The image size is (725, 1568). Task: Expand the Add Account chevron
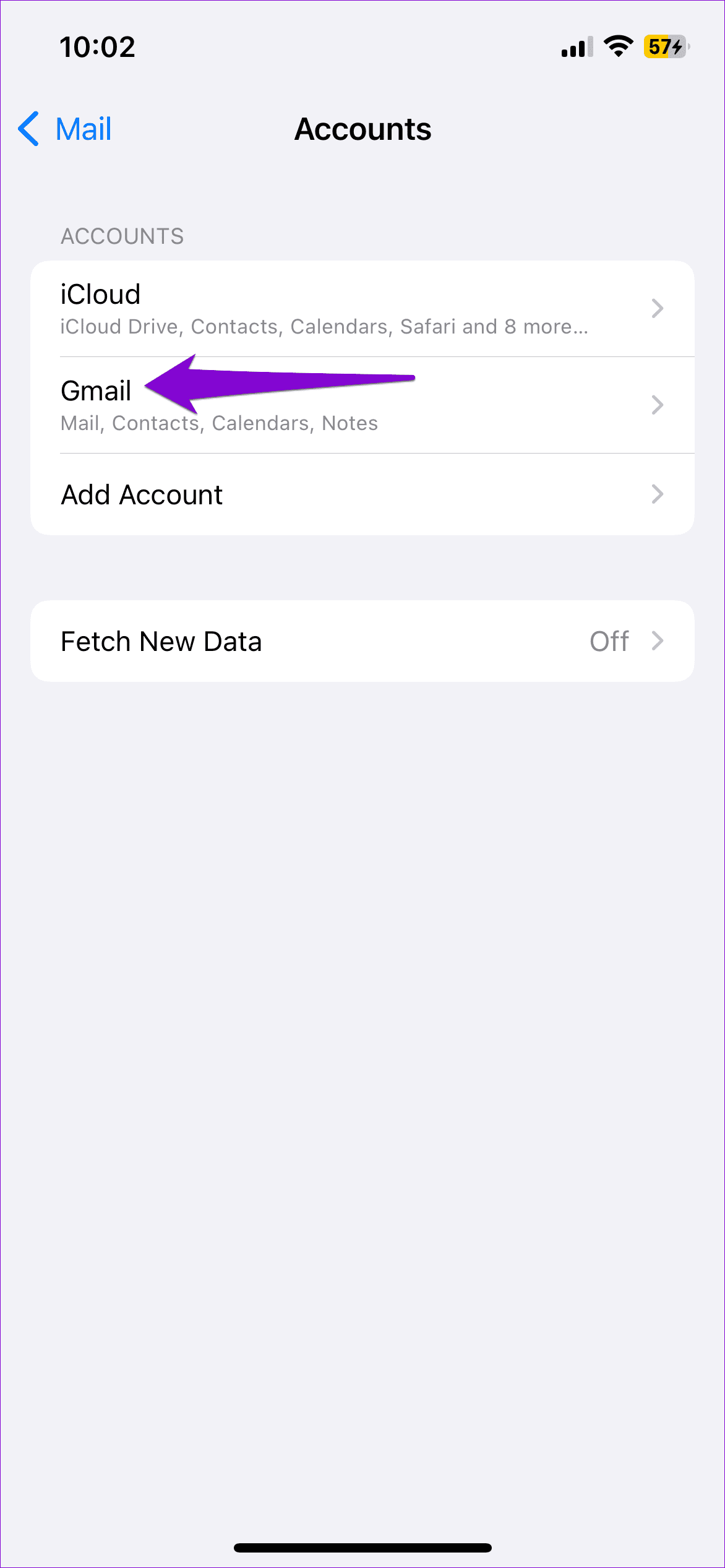[658, 494]
